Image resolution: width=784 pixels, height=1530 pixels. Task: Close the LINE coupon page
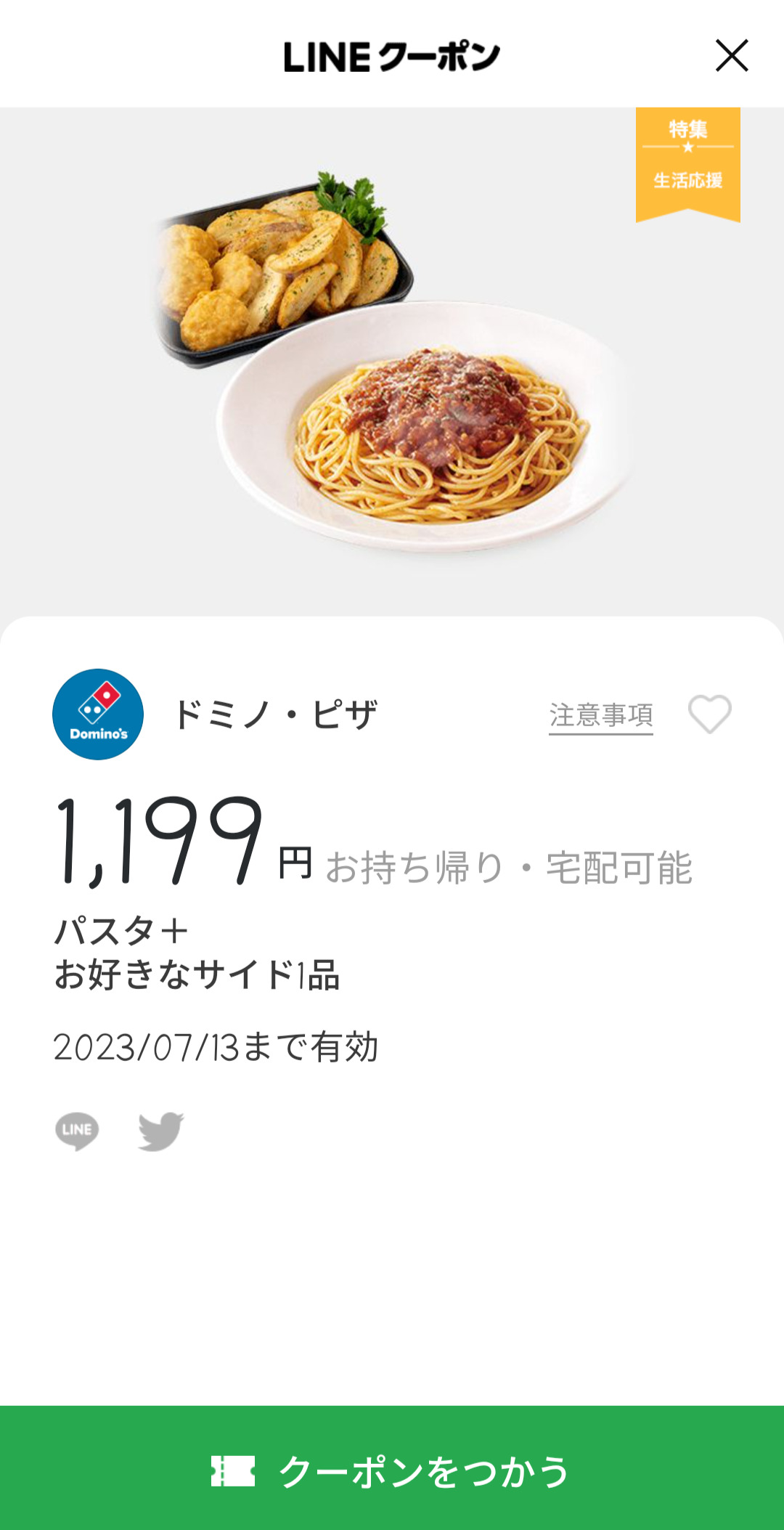click(x=731, y=56)
